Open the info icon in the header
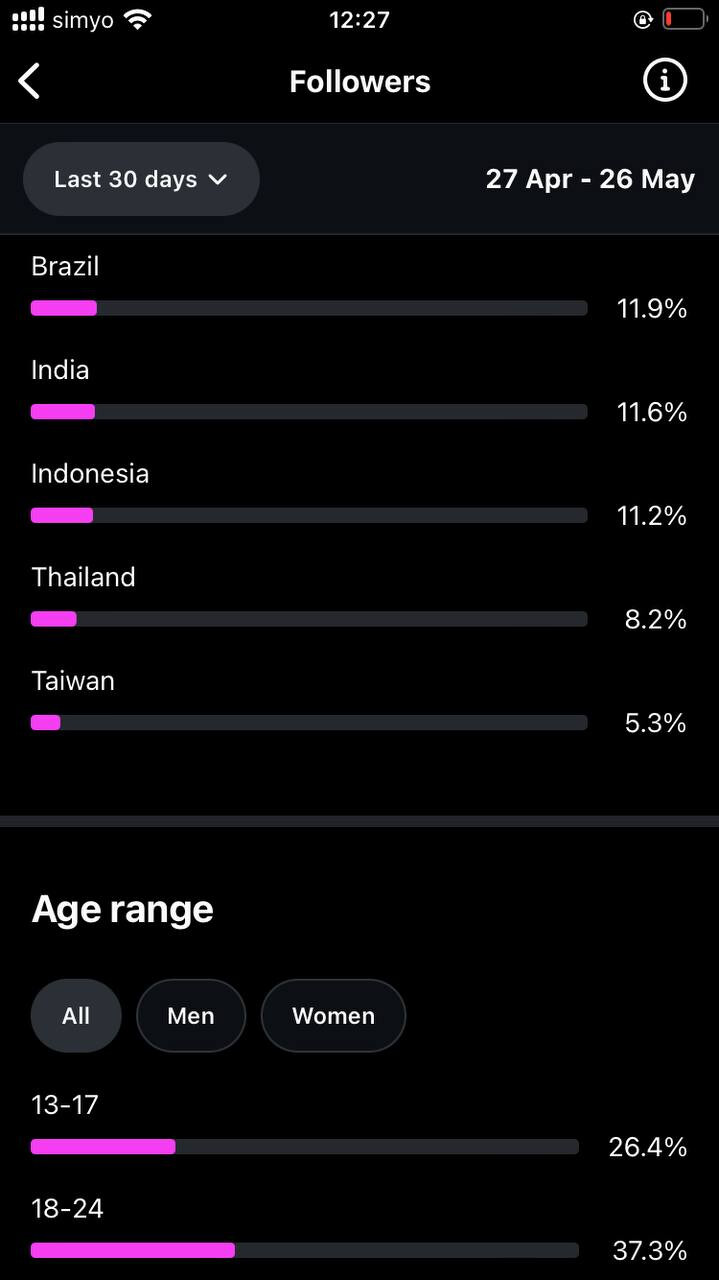719x1280 pixels. [665, 80]
